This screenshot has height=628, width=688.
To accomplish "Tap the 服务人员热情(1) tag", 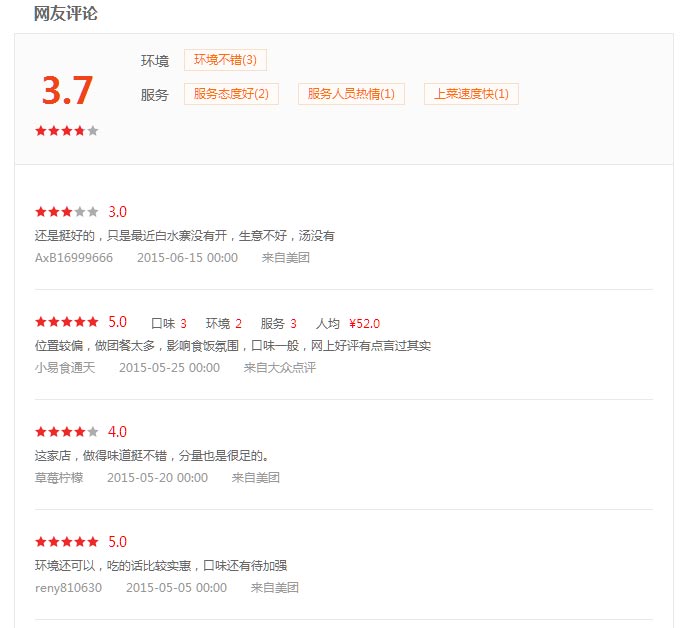I will [x=351, y=94].
